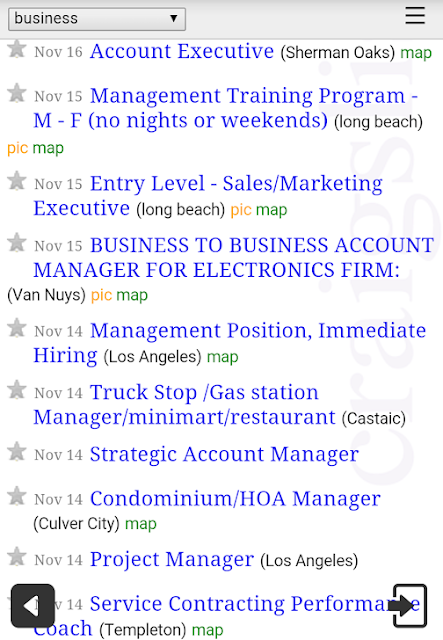Open the Account Executive listing

point(182,52)
